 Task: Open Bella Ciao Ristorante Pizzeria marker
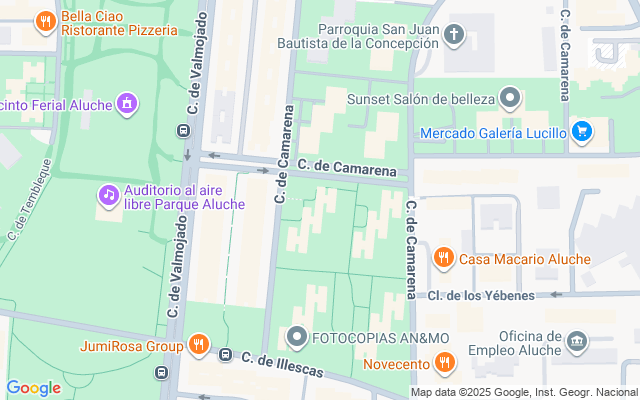tap(45, 21)
